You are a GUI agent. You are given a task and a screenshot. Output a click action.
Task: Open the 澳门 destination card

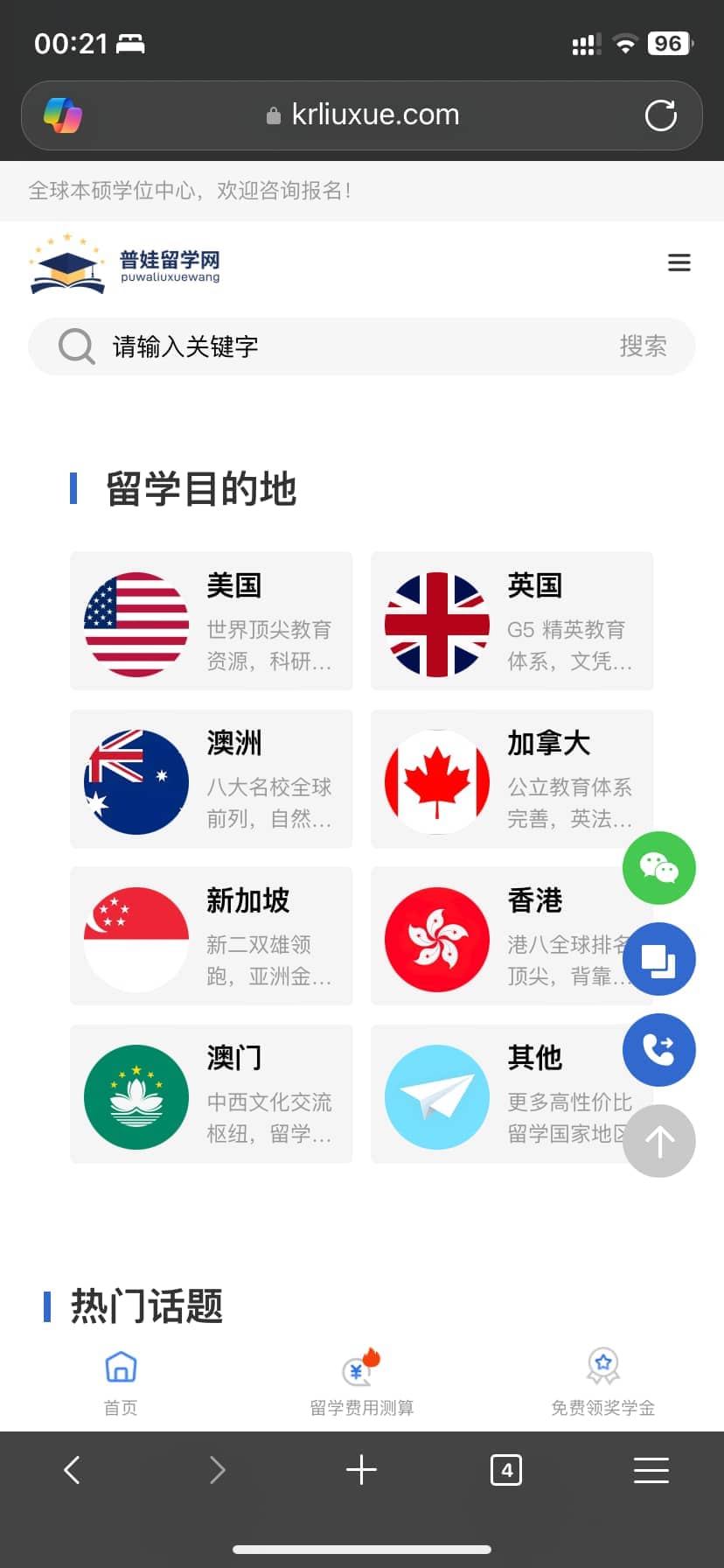pyautogui.click(x=212, y=1094)
